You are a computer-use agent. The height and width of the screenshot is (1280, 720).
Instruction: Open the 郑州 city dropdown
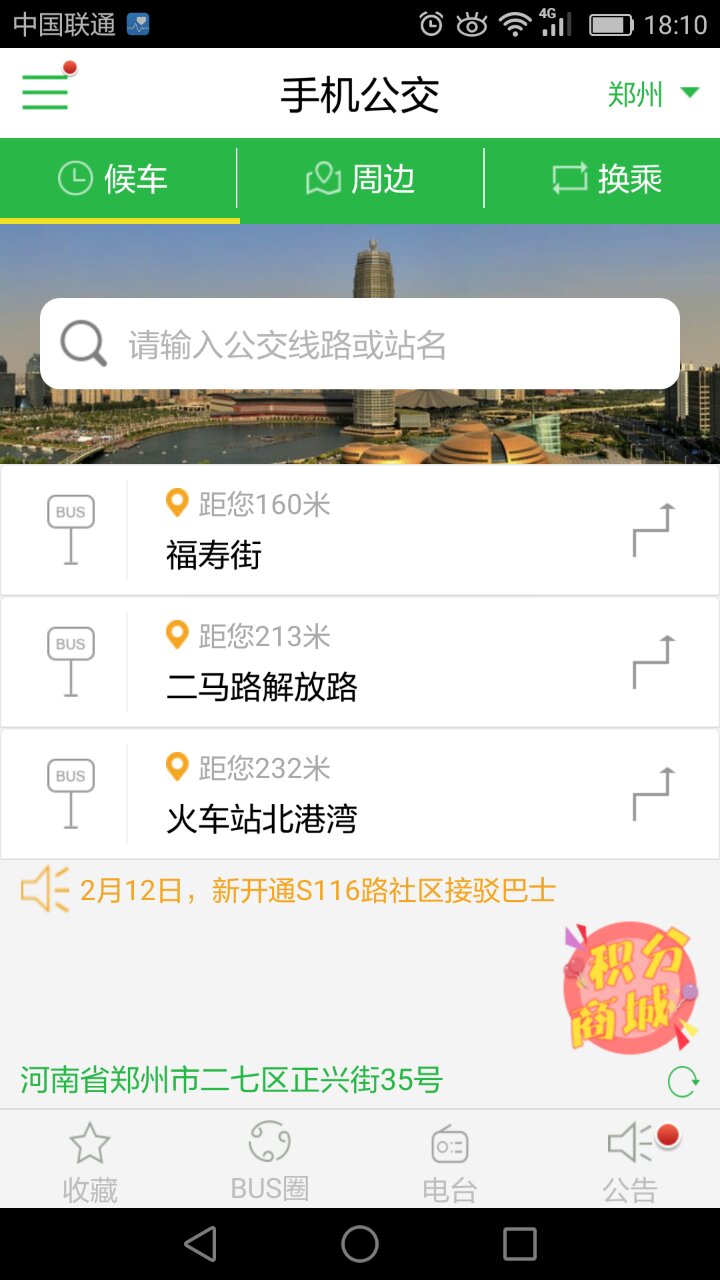coord(652,94)
